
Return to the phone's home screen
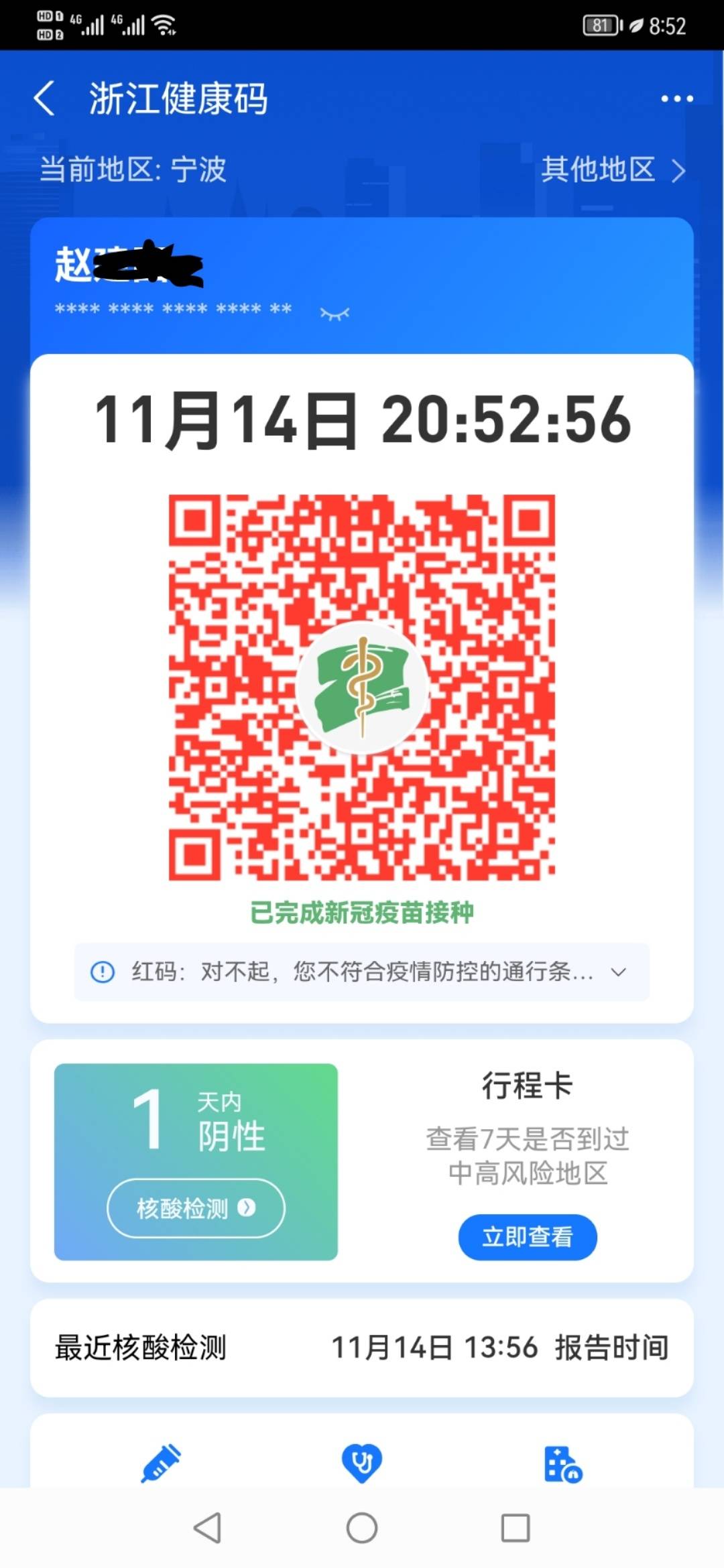click(x=361, y=1528)
